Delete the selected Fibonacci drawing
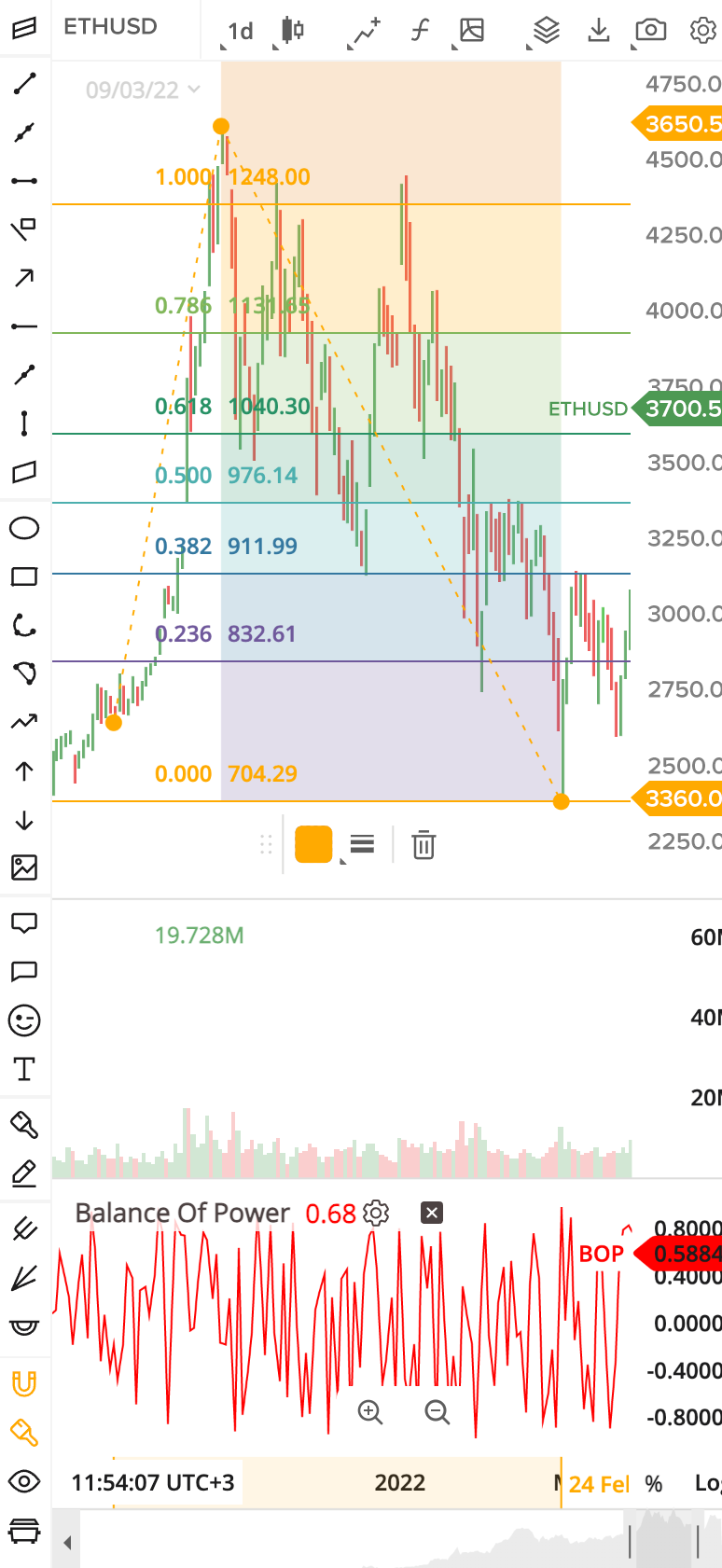 click(x=423, y=844)
